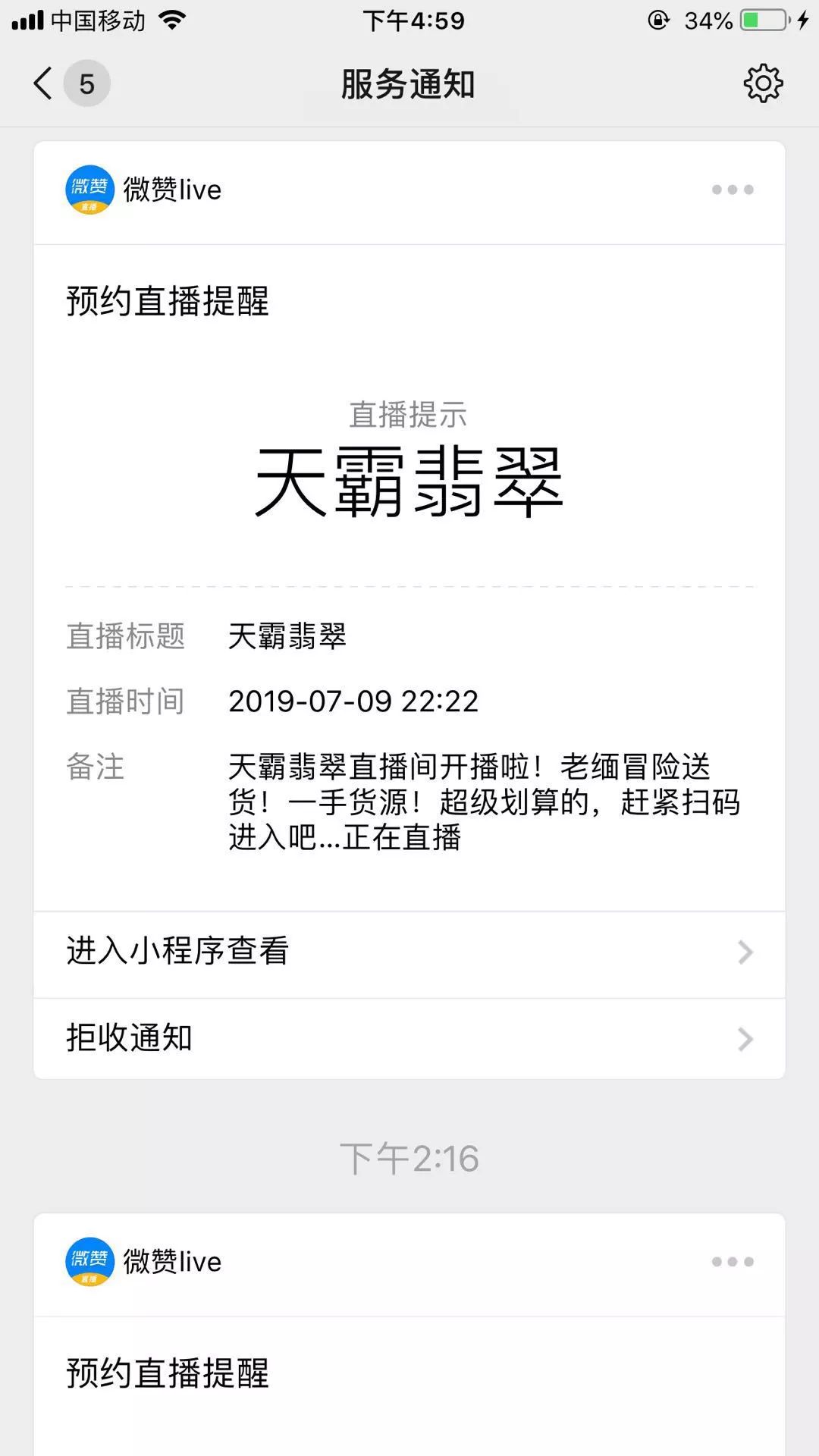The image size is (819, 1456).
Task: Open the service notification settings gear
Action: pyautogui.click(x=763, y=83)
